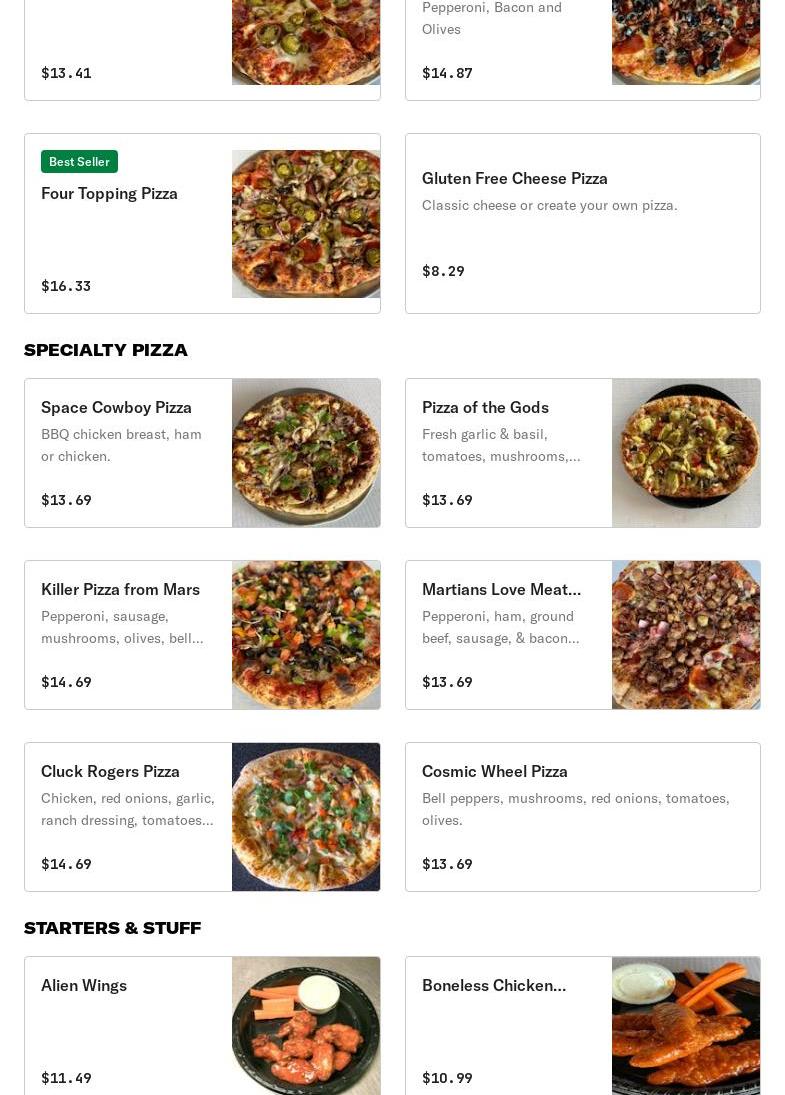Choose Killer Pizza from Mars
Screen dimensions: 785x1095
[202, 635]
